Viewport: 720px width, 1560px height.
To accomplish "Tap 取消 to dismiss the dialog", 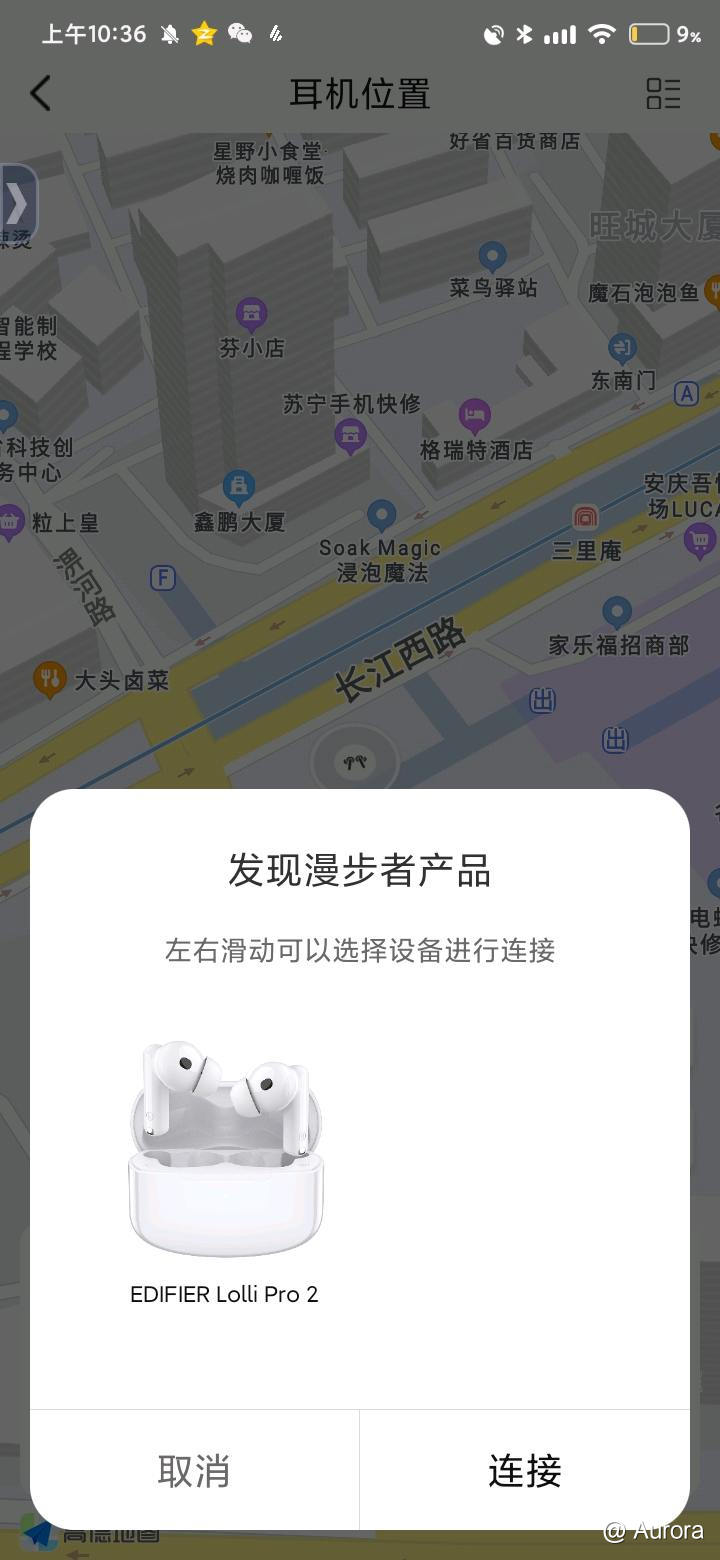I will (194, 1470).
